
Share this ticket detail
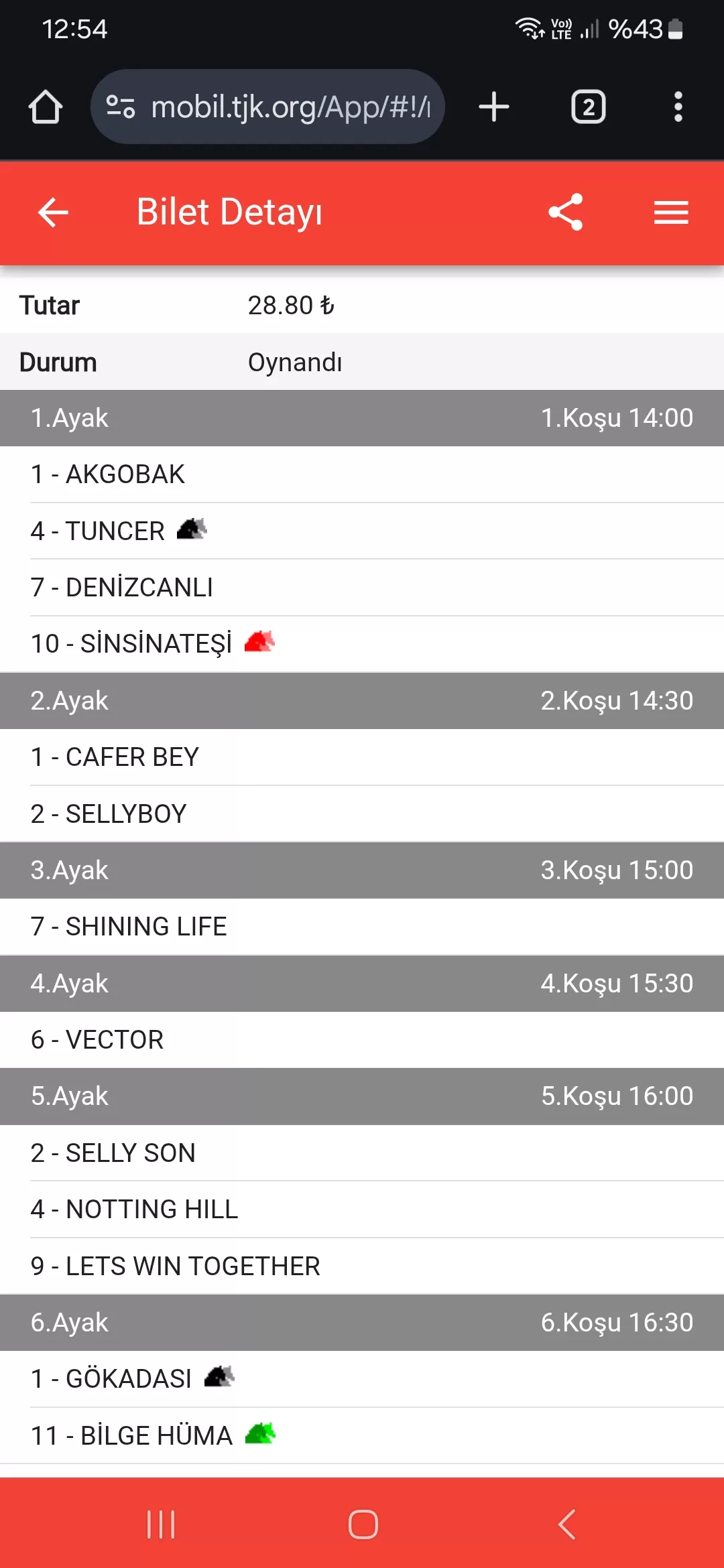(x=566, y=212)
